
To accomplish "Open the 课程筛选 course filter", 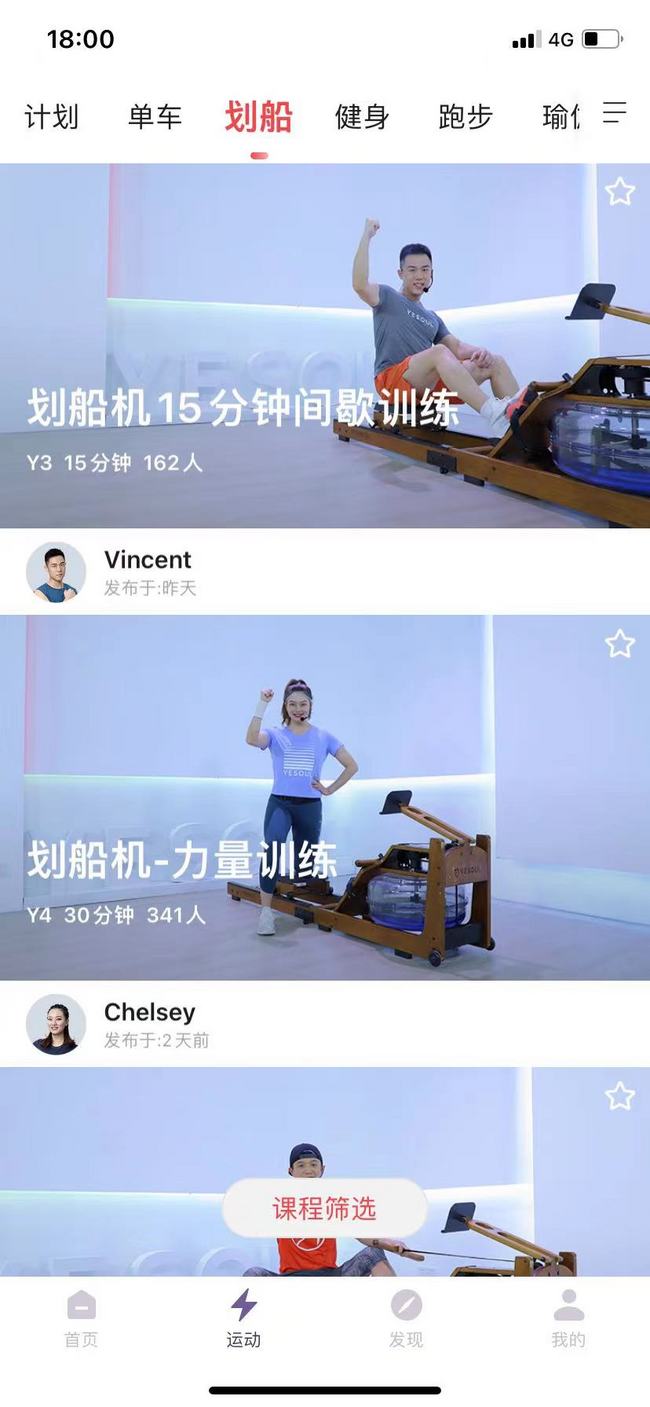I will [324, 1208].
